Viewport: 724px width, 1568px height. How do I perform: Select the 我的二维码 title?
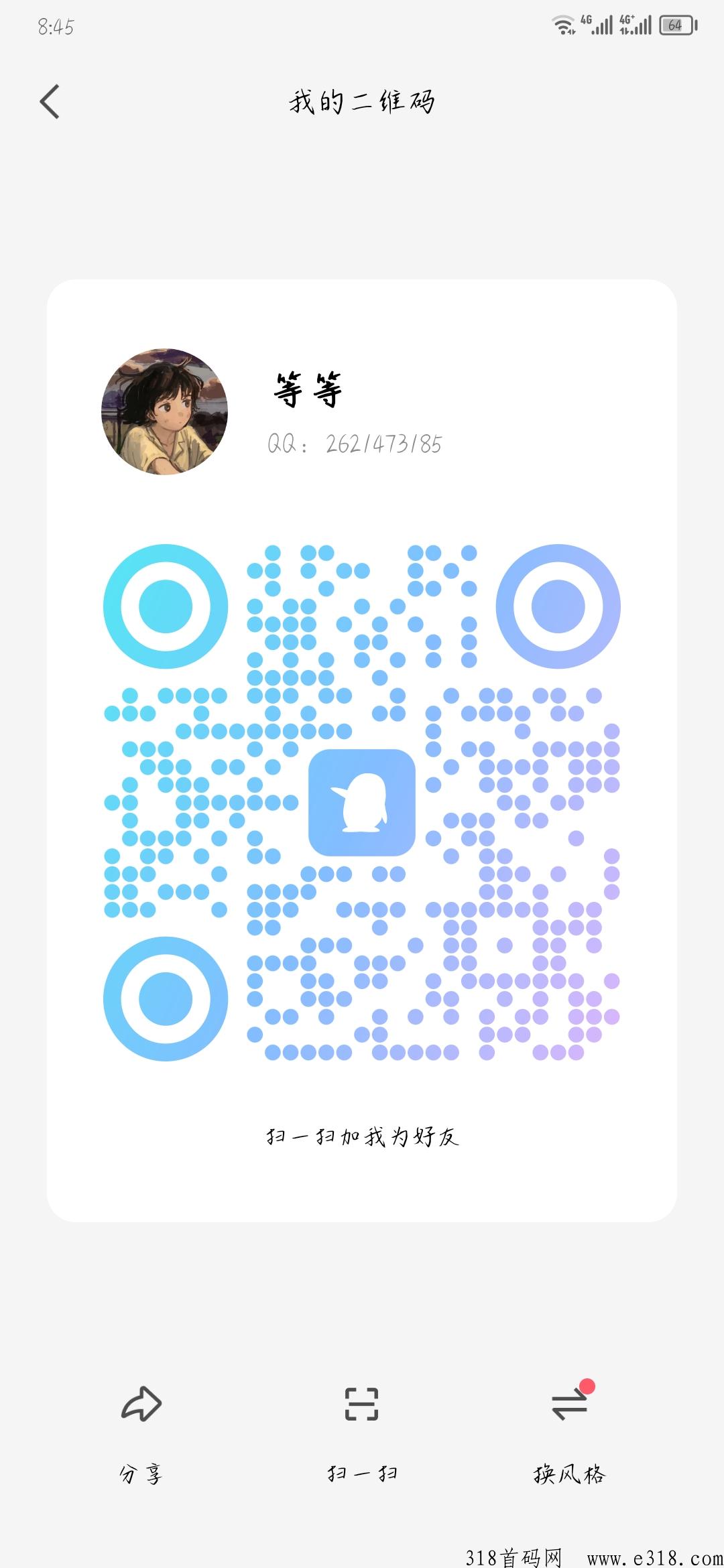[362, 101]
